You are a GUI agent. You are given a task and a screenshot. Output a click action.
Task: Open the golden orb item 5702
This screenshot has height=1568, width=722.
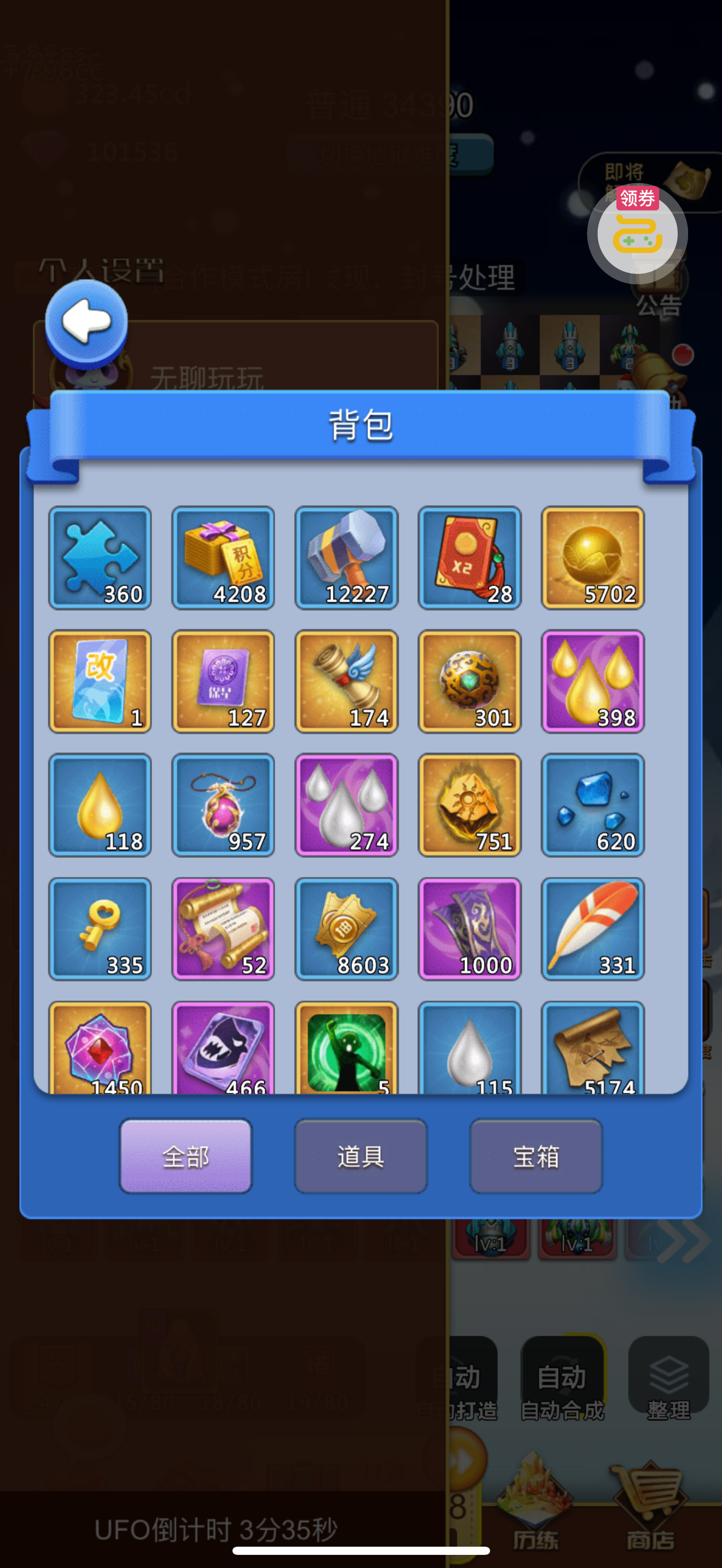tap(593, 558)
